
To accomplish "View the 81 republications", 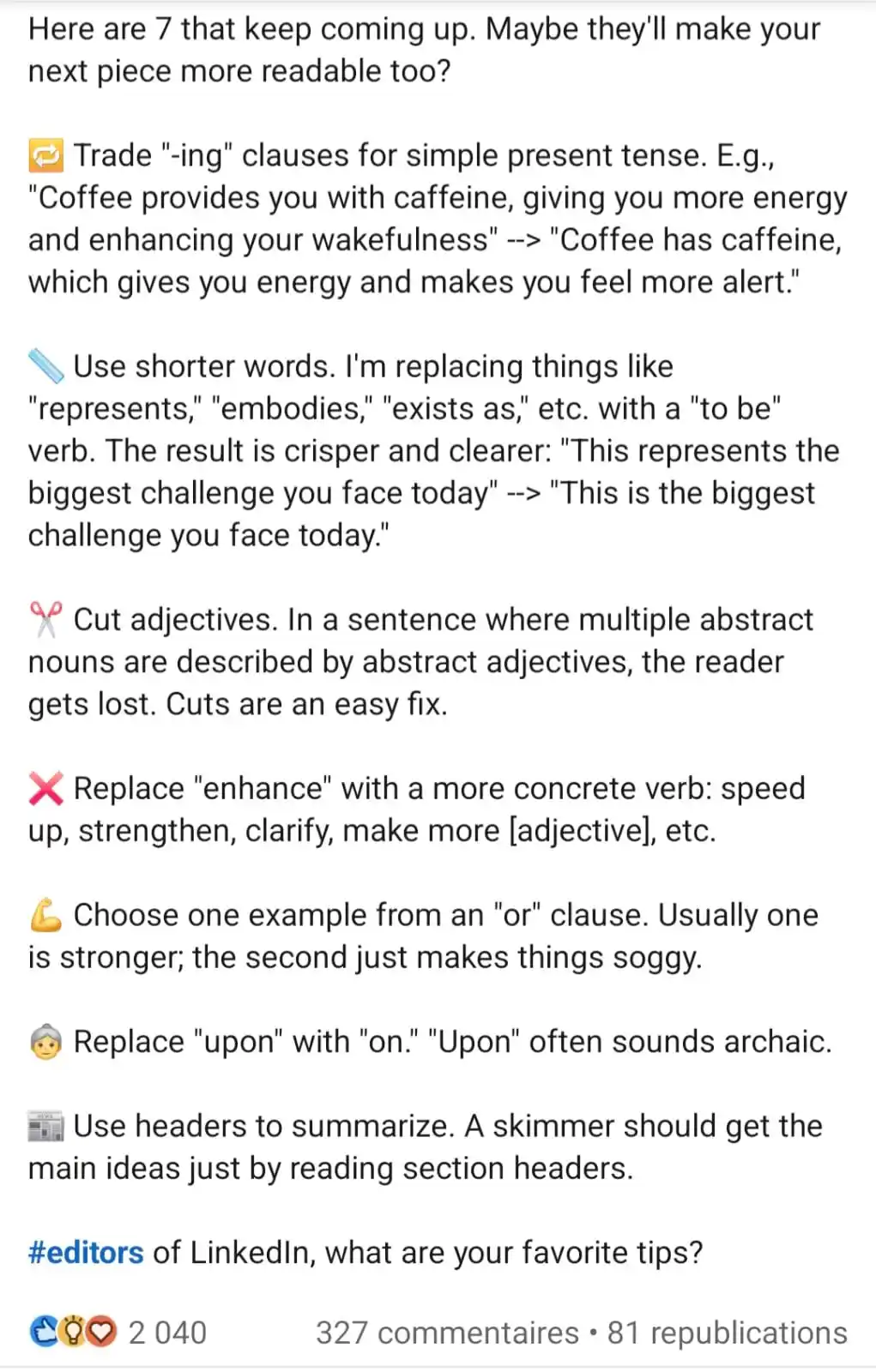I will pyautogui.click(x=727, y=1333).
